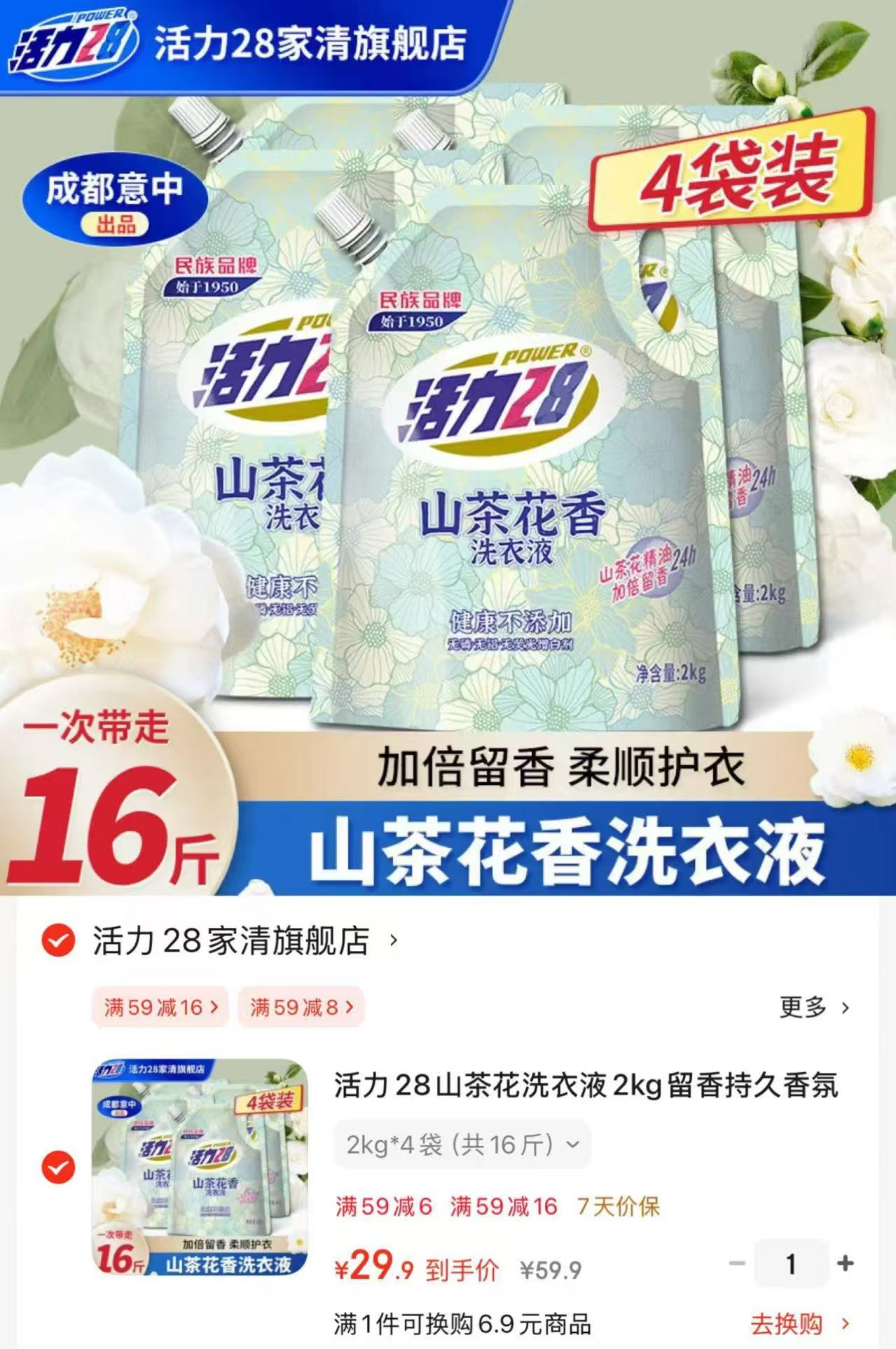Tap 去换购 to redeem add-on
896x1349 pixels.
tap(799, 1324)
